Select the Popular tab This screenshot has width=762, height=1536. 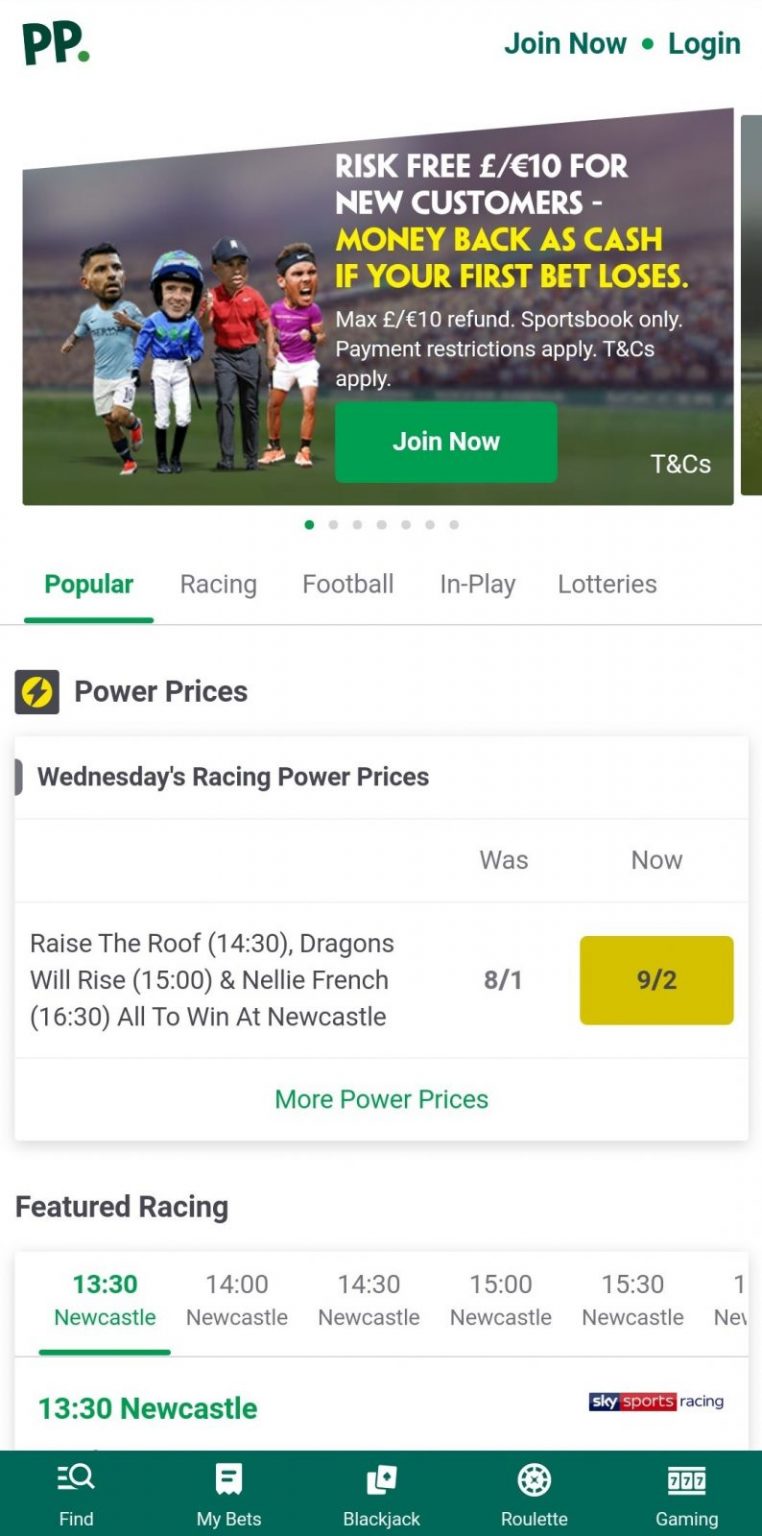(88, 584)
